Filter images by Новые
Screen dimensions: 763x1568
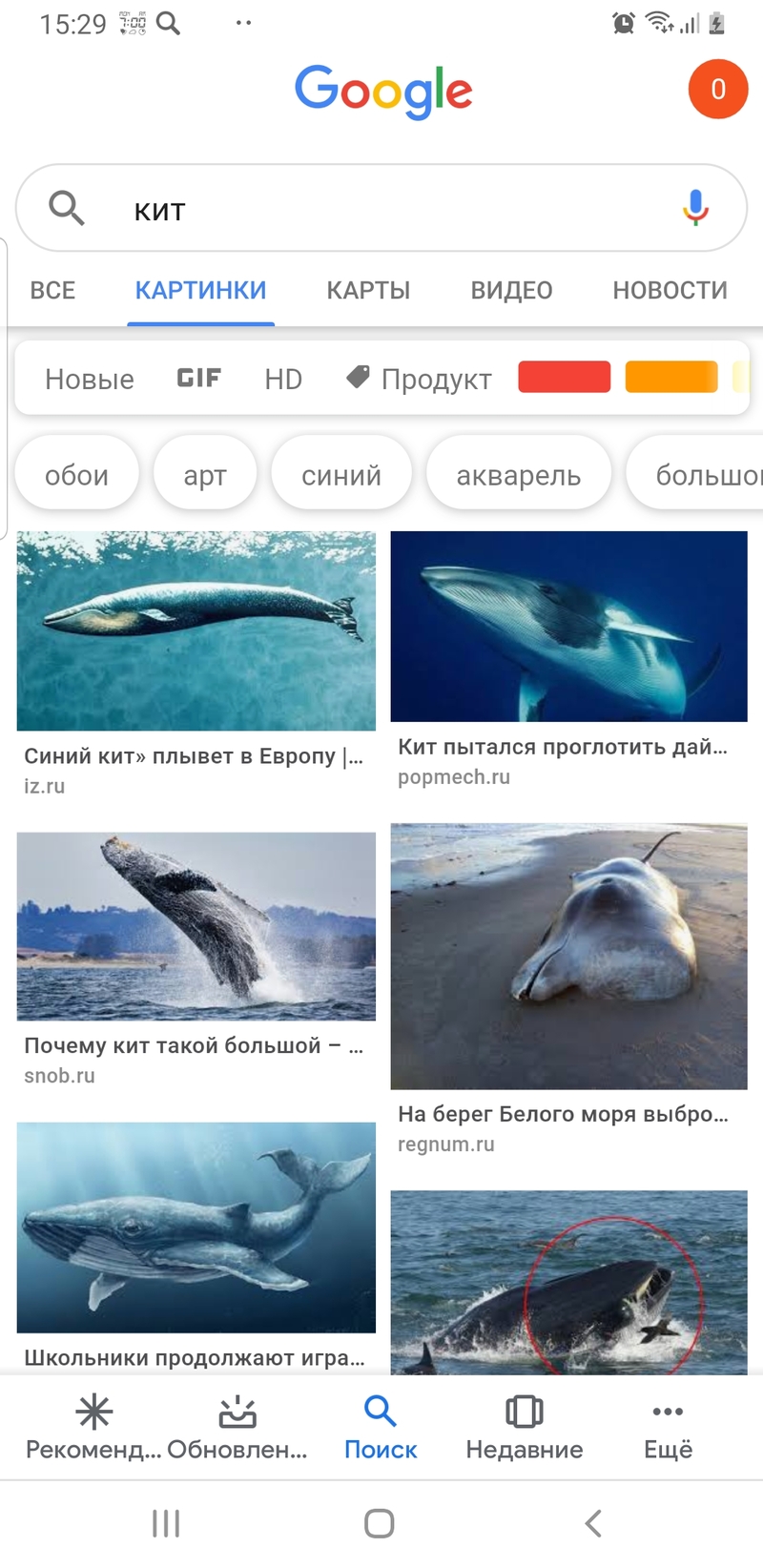click(x=90, y=379)
